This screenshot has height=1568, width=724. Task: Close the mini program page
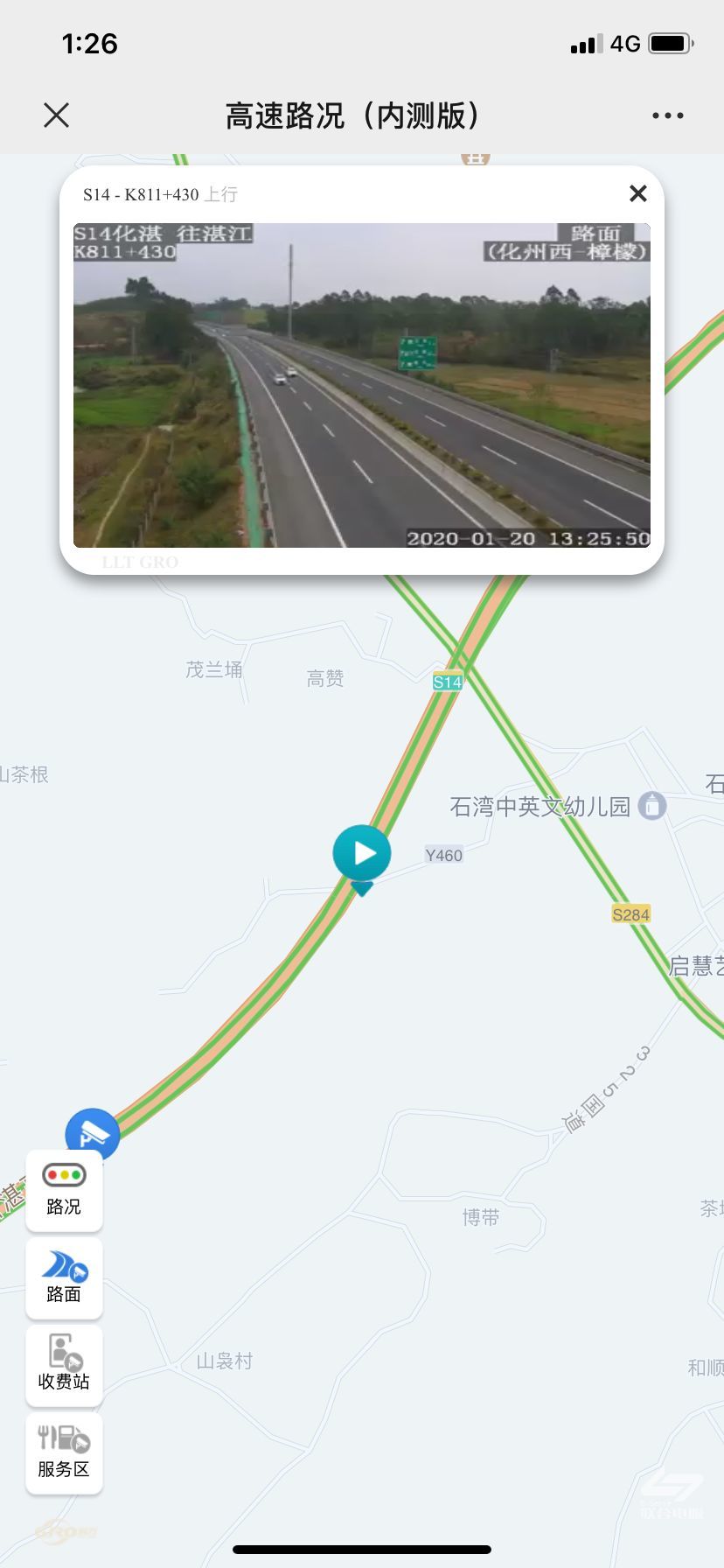pos(56,115)
